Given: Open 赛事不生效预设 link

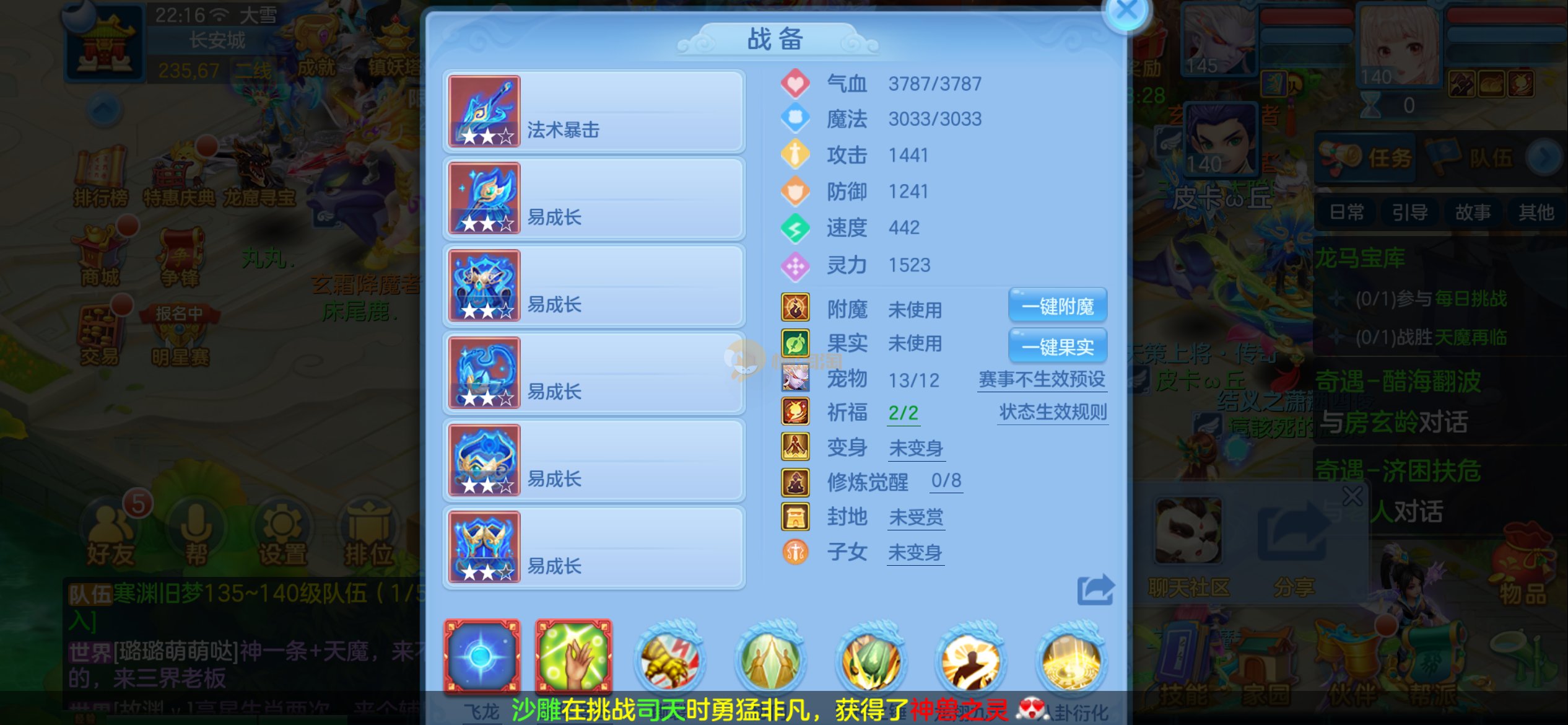Looking at the screenshot, I should 1042,379.
